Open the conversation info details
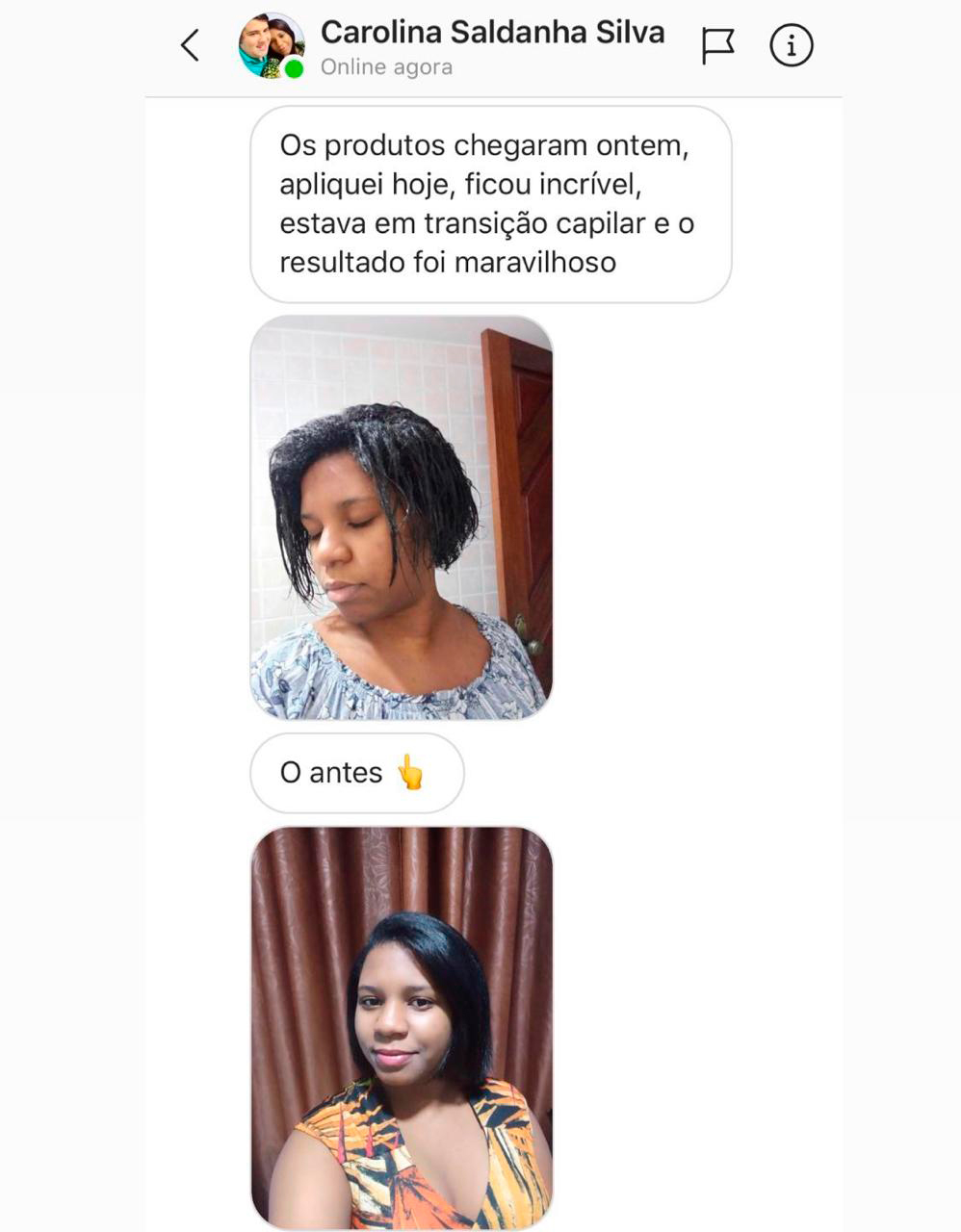 [x=791, y=45]
